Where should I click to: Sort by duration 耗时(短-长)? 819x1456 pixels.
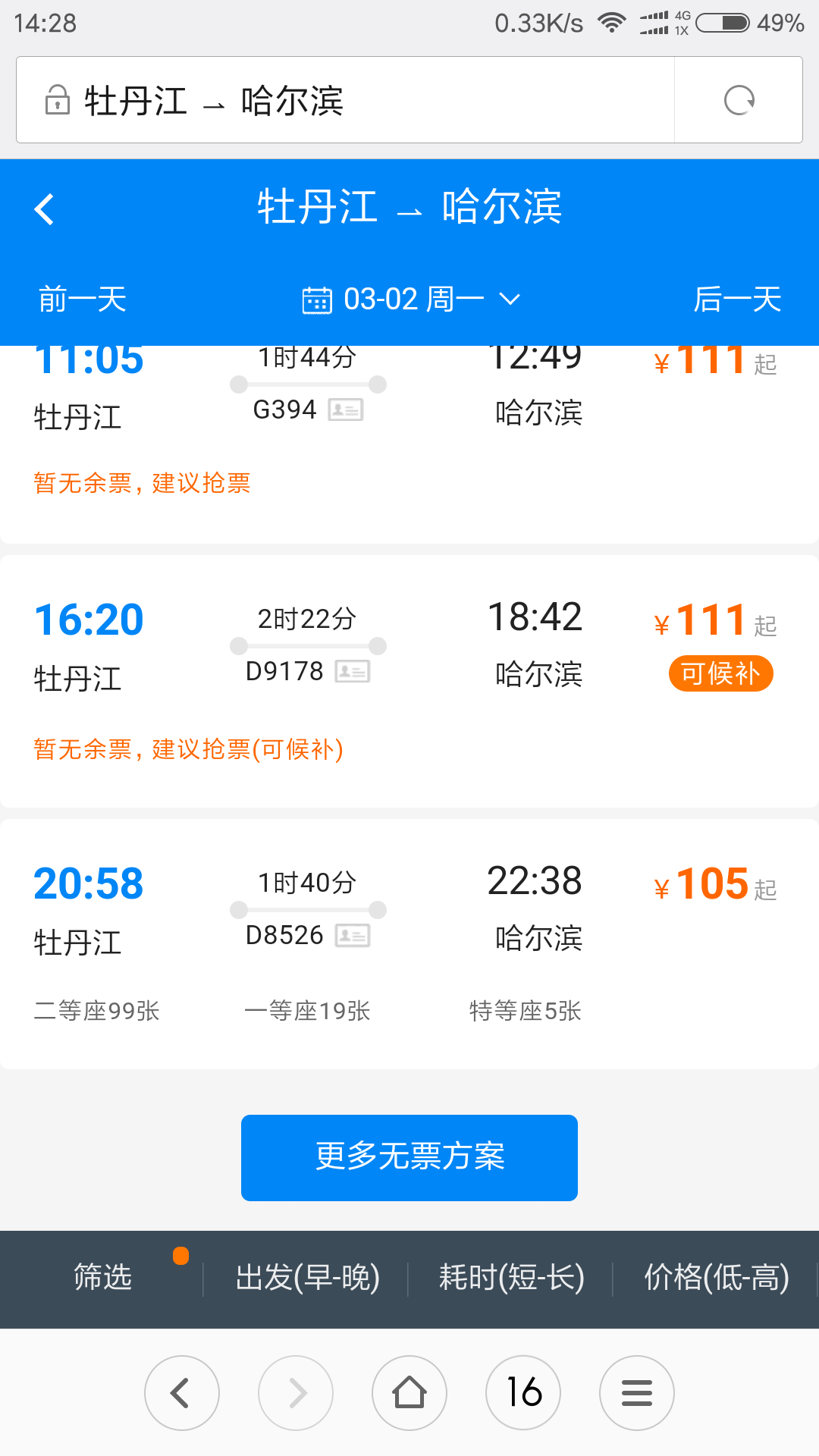point(511,1277)
